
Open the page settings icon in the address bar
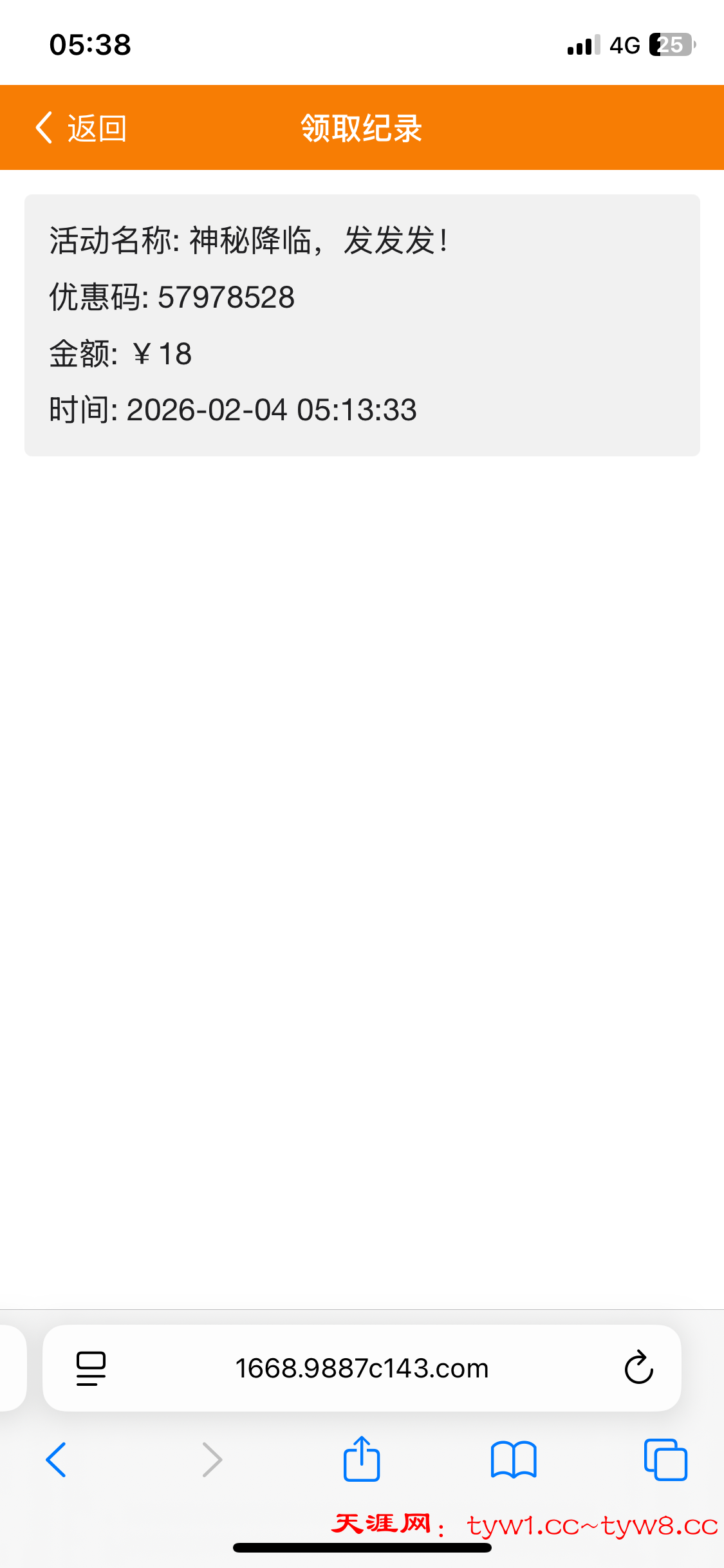(x=91, y=1368)
